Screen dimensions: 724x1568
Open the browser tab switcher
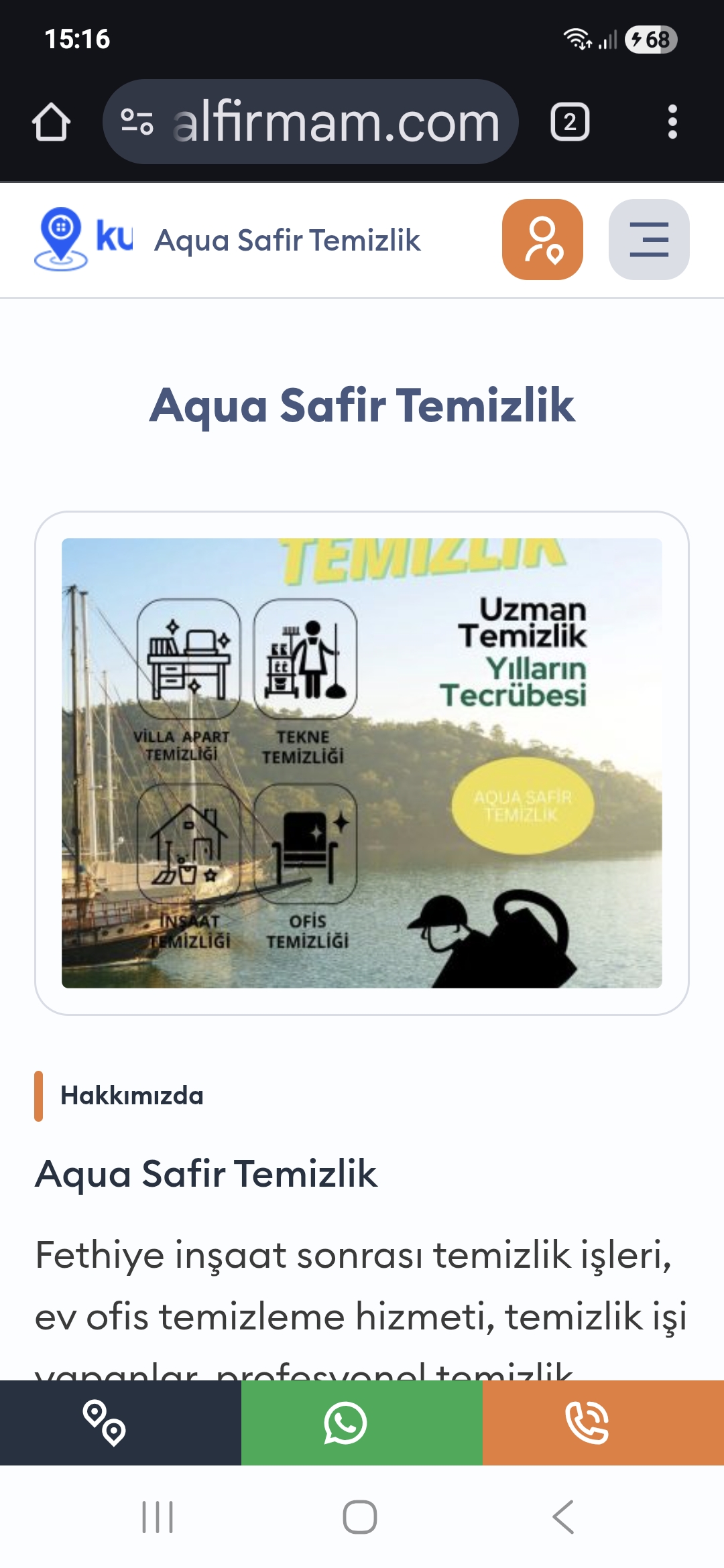(570, 122)
